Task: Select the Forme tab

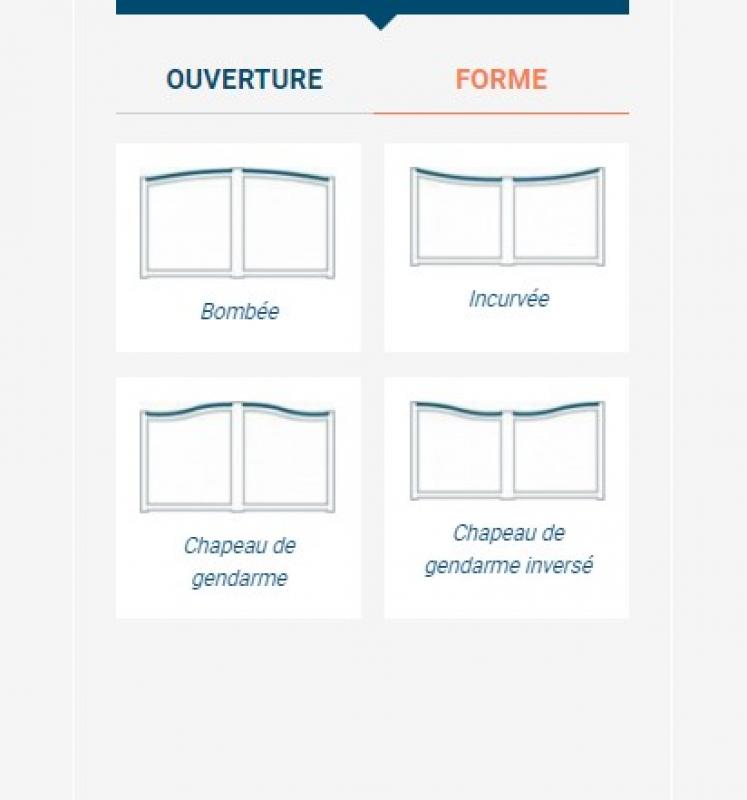Action: [x=501, y=80]
